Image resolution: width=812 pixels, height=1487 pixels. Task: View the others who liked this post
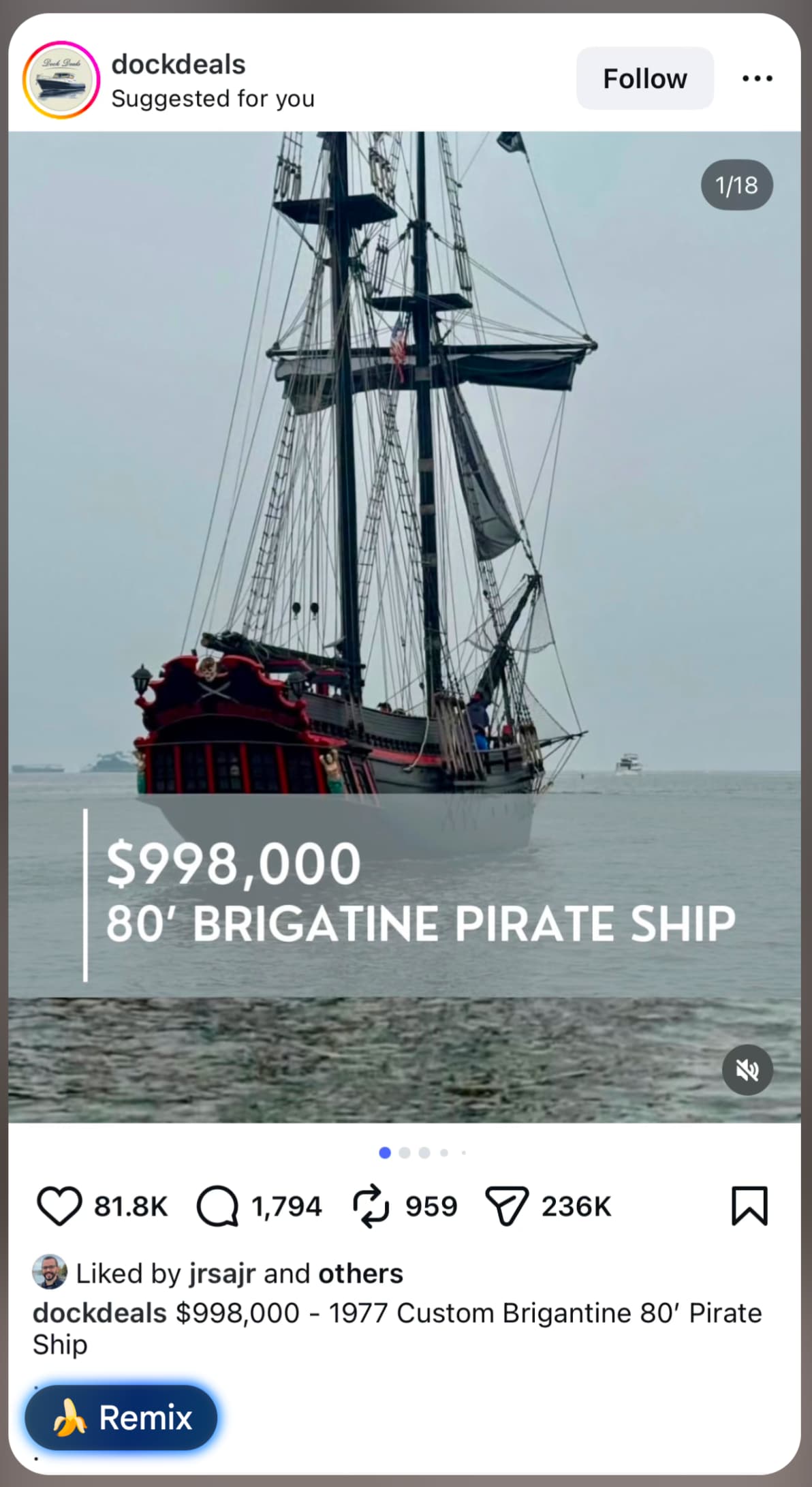click(x=360, y=1273)
